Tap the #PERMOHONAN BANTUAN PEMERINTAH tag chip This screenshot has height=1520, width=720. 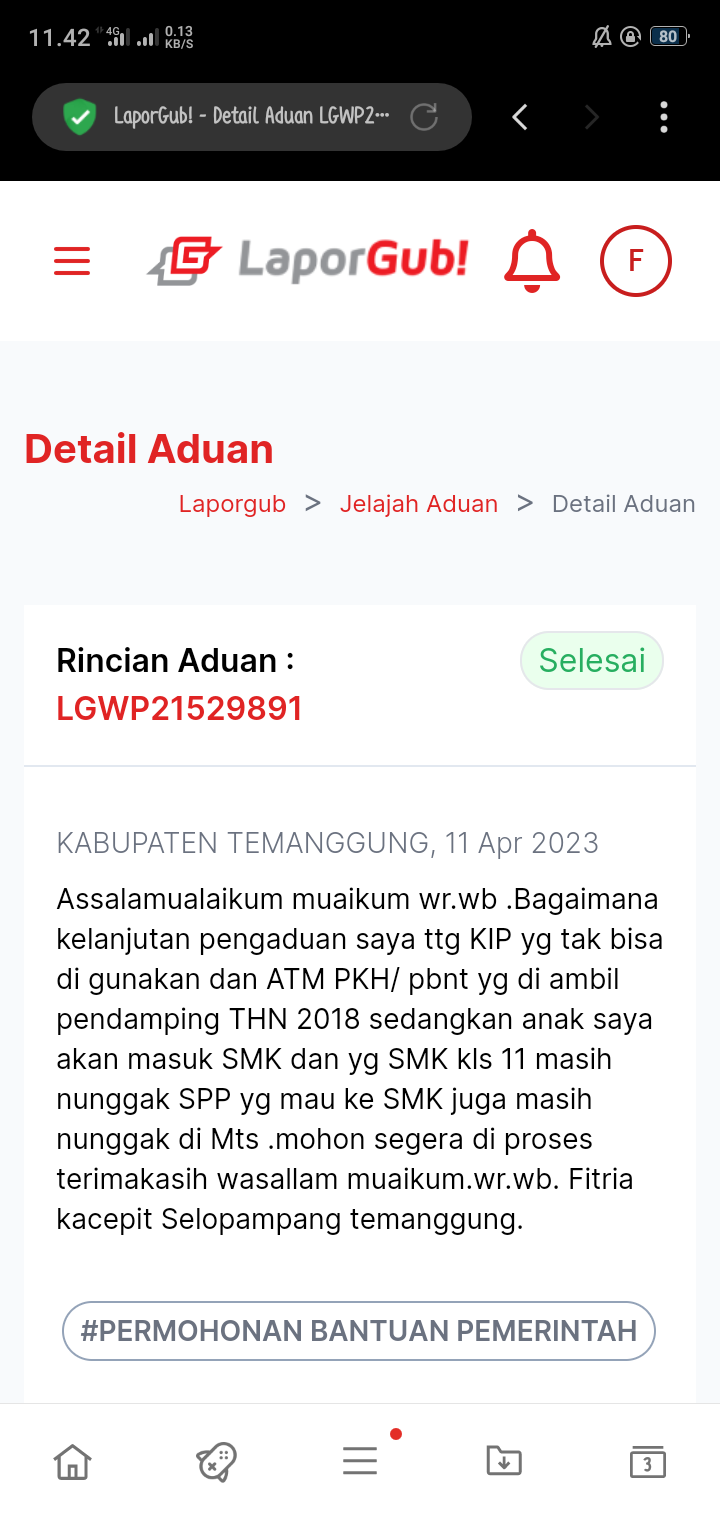[358, 1331]
